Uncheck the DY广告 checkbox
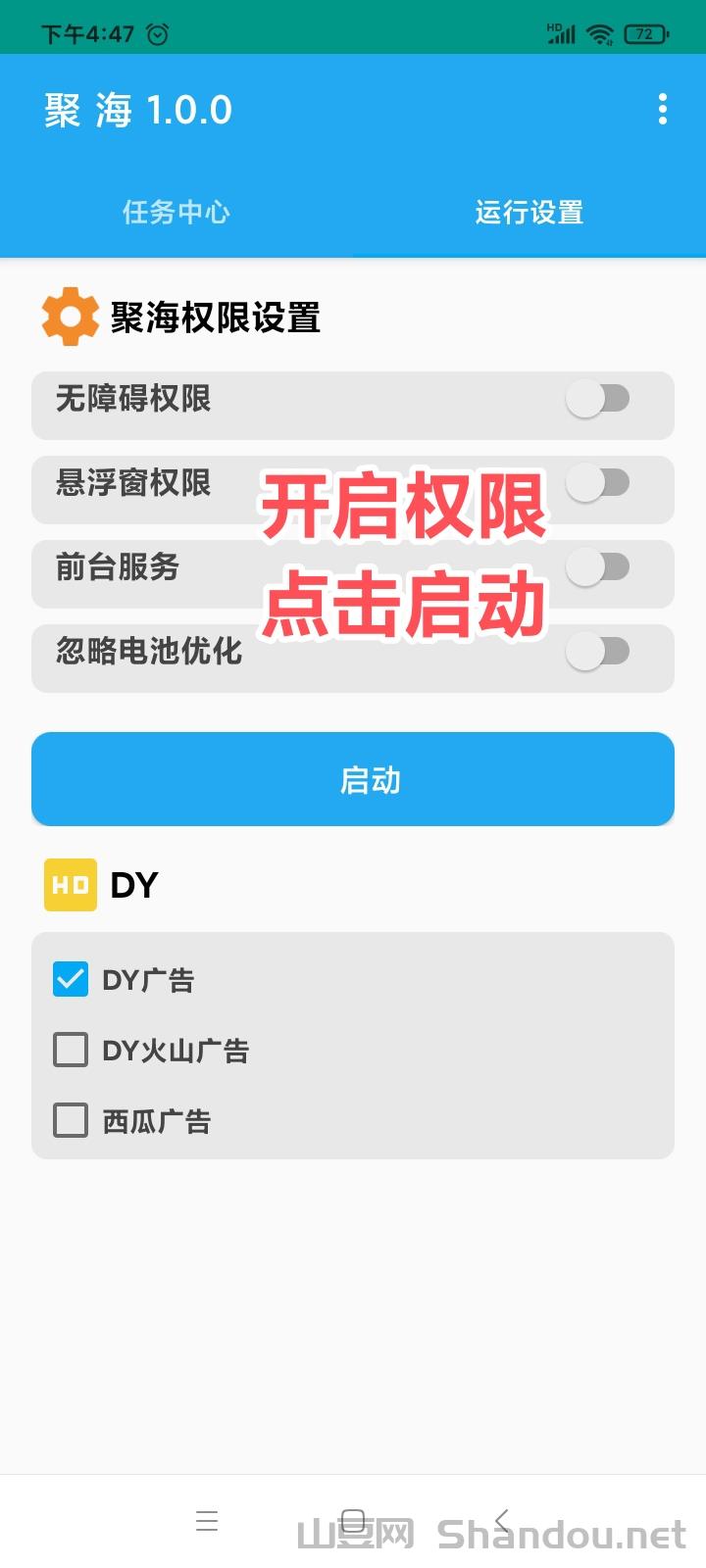706x1568 pixels. [x=71, y=979]
